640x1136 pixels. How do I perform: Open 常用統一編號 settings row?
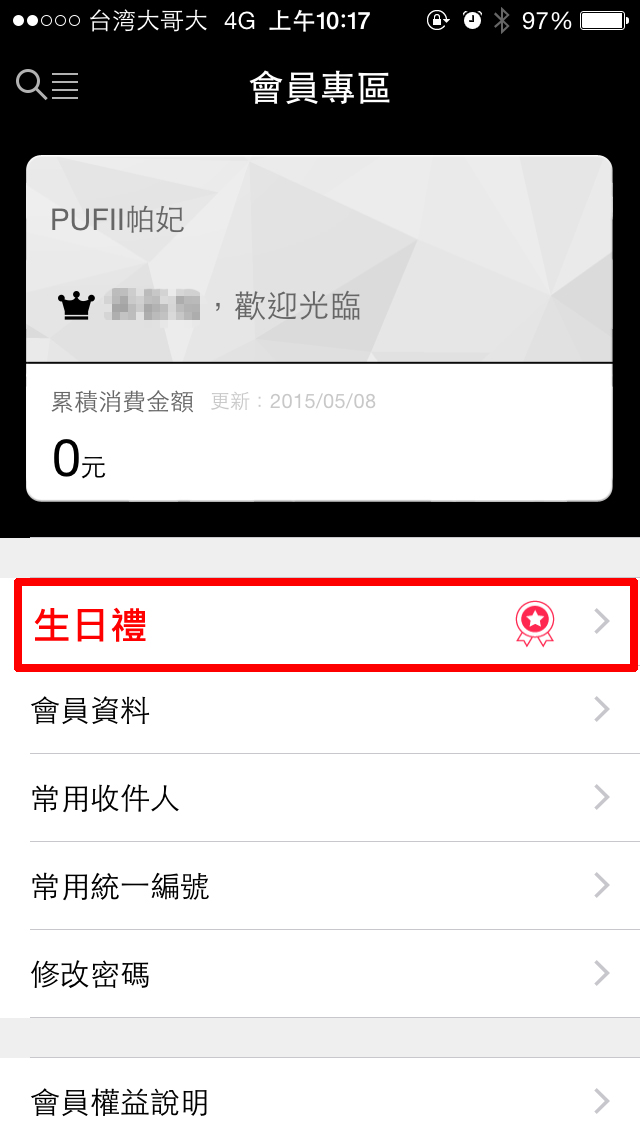(x=320, y=886)
